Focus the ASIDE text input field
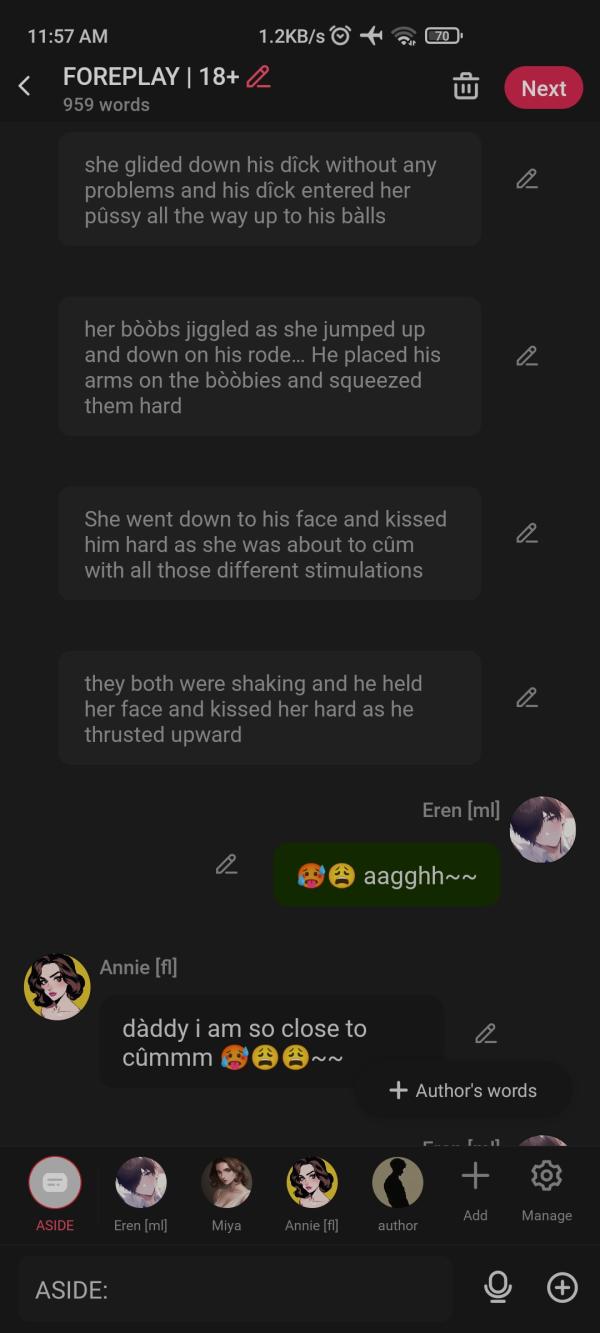The image size is (600, 1333). tap(235, 1290)
